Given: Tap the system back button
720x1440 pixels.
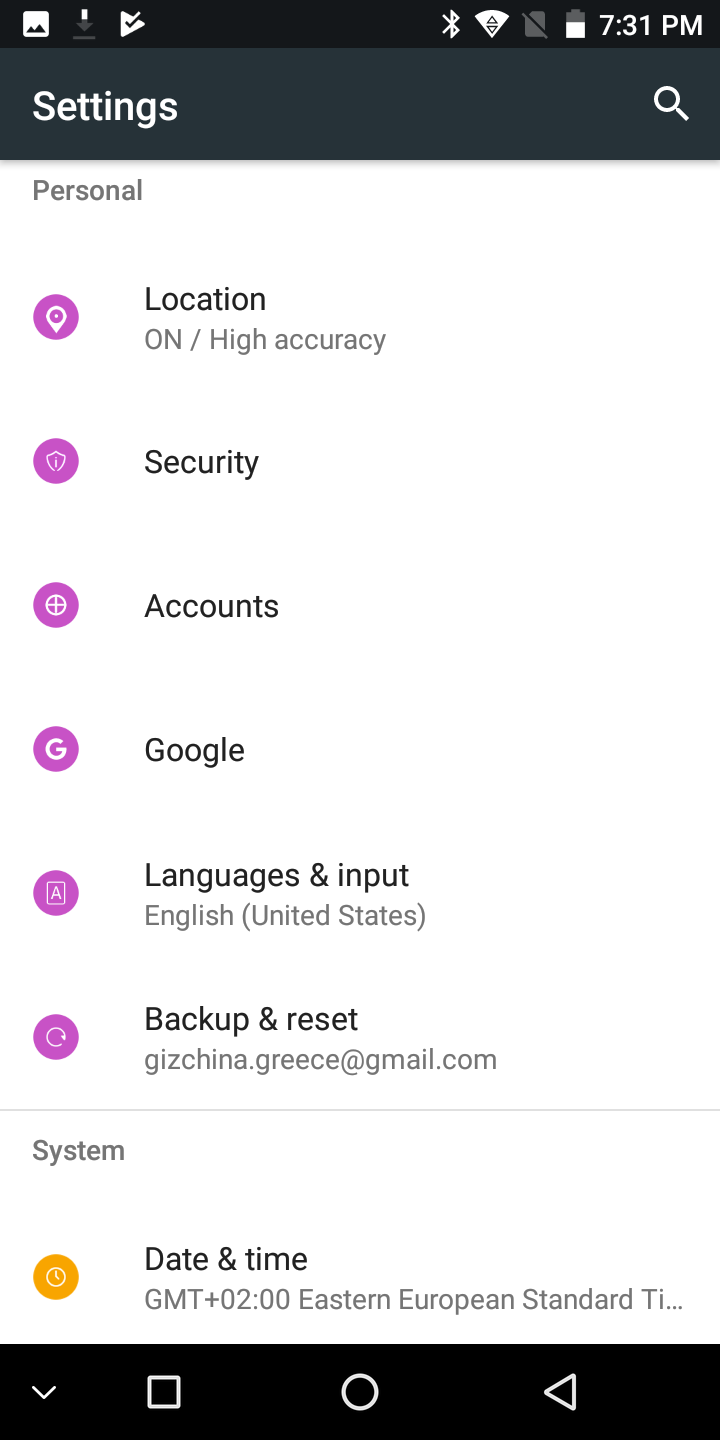Looking at the screenshot, I should 561,1392.
